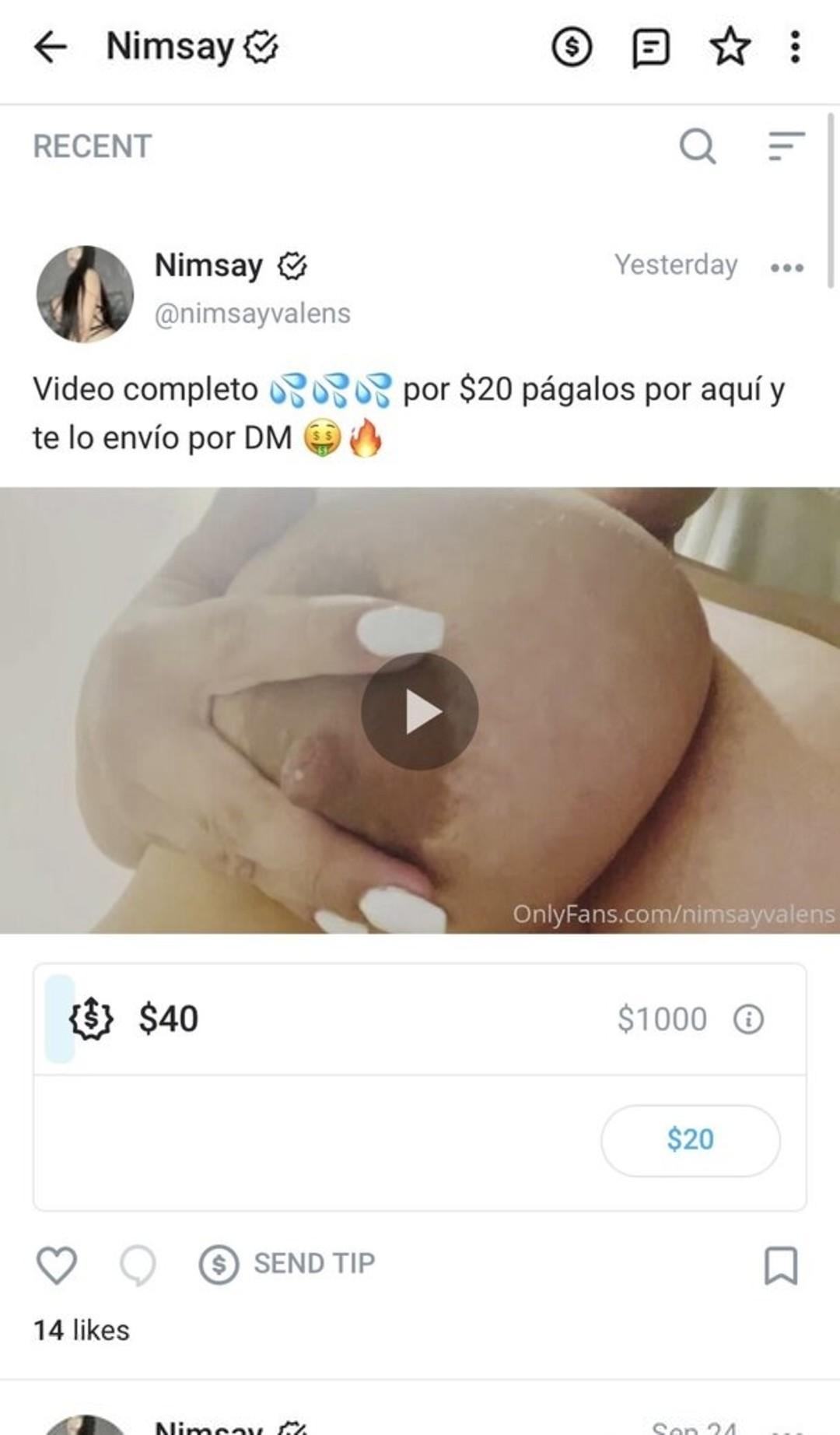Open the sort options icon
Image resolution: width=840 pixels, height=1435 pixels.
pos(786,146)
